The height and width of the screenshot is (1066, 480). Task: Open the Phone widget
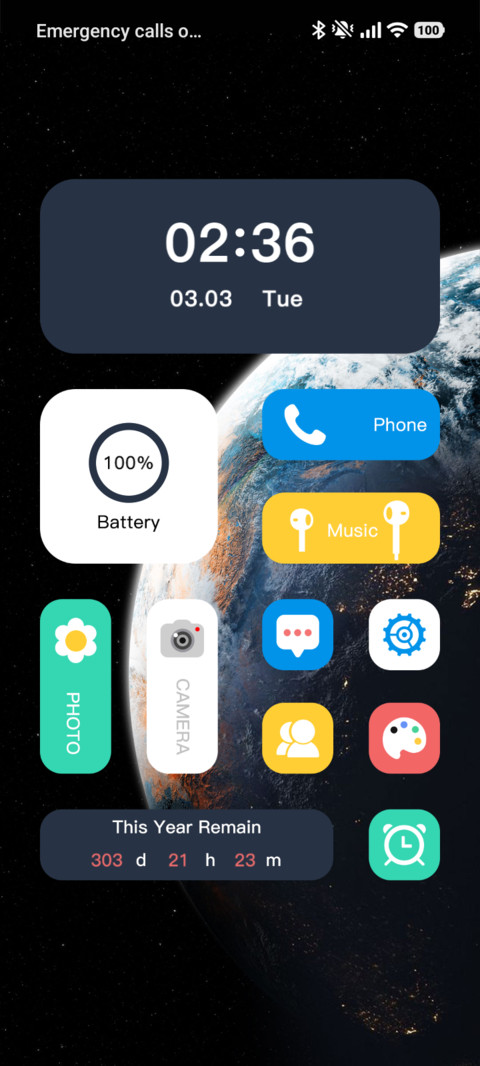pos(351,424)
